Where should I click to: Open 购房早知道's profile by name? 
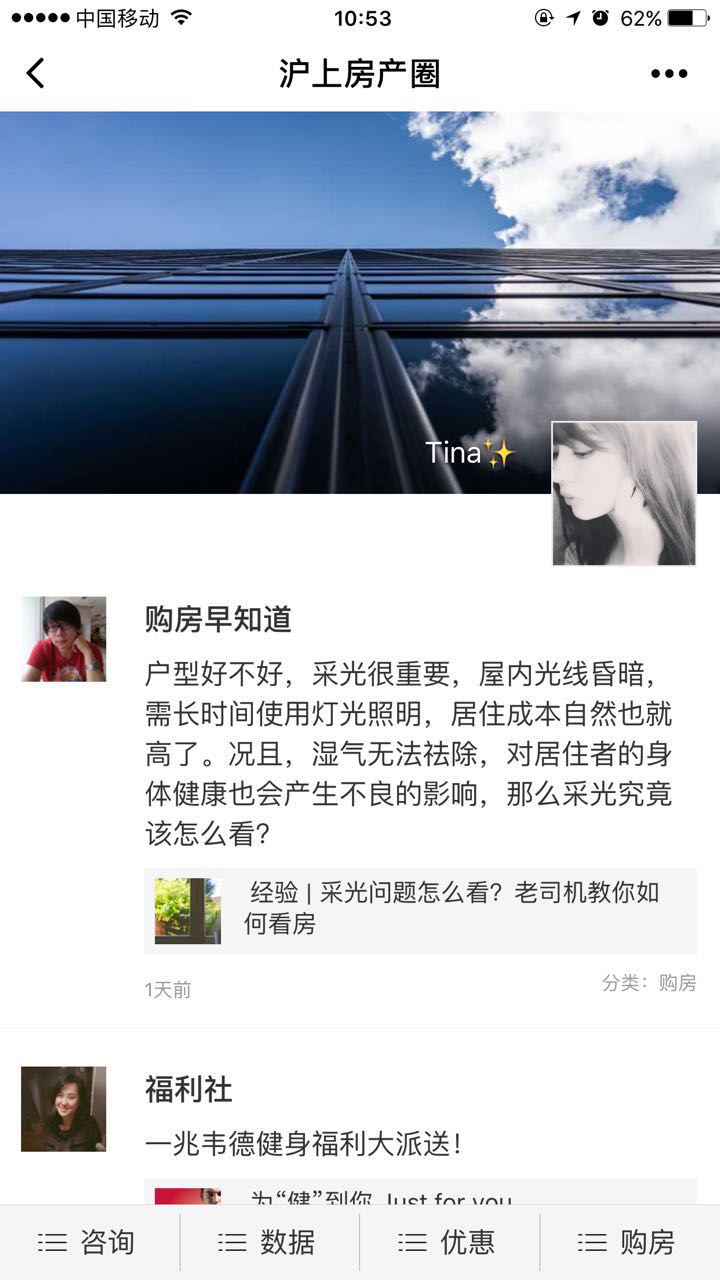(x=218, y=619)
